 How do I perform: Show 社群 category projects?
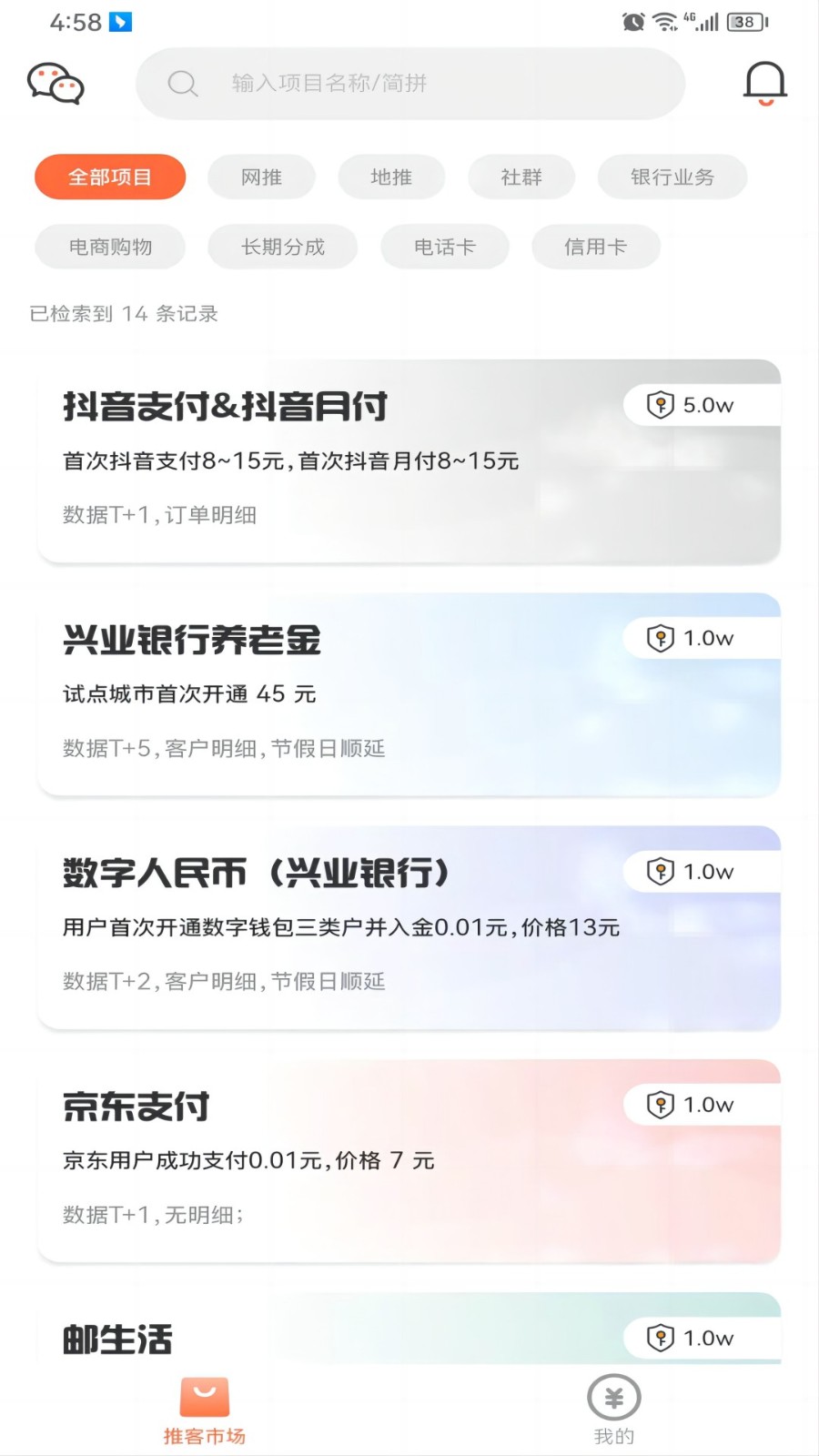pos(521,177)
